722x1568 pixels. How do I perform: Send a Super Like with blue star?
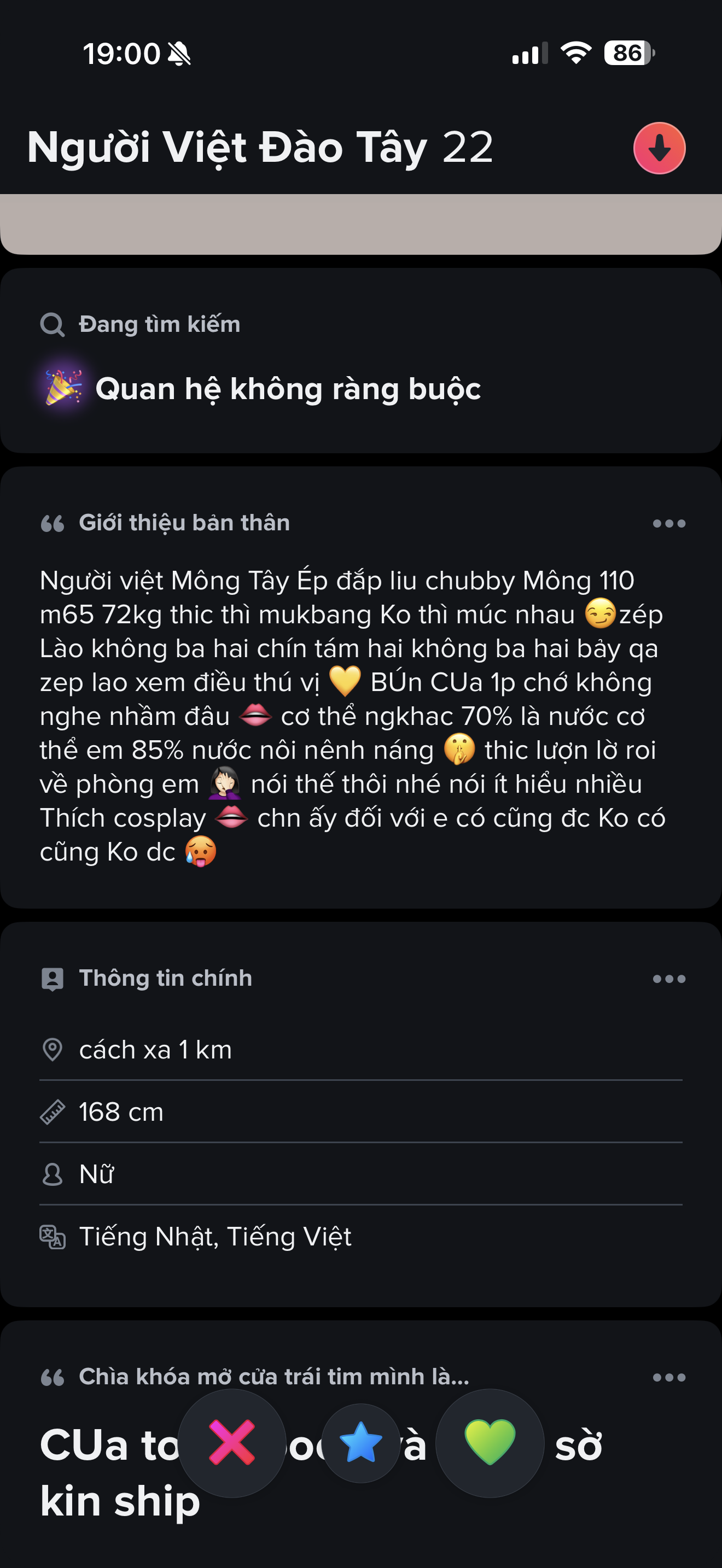coord(361,1443)
